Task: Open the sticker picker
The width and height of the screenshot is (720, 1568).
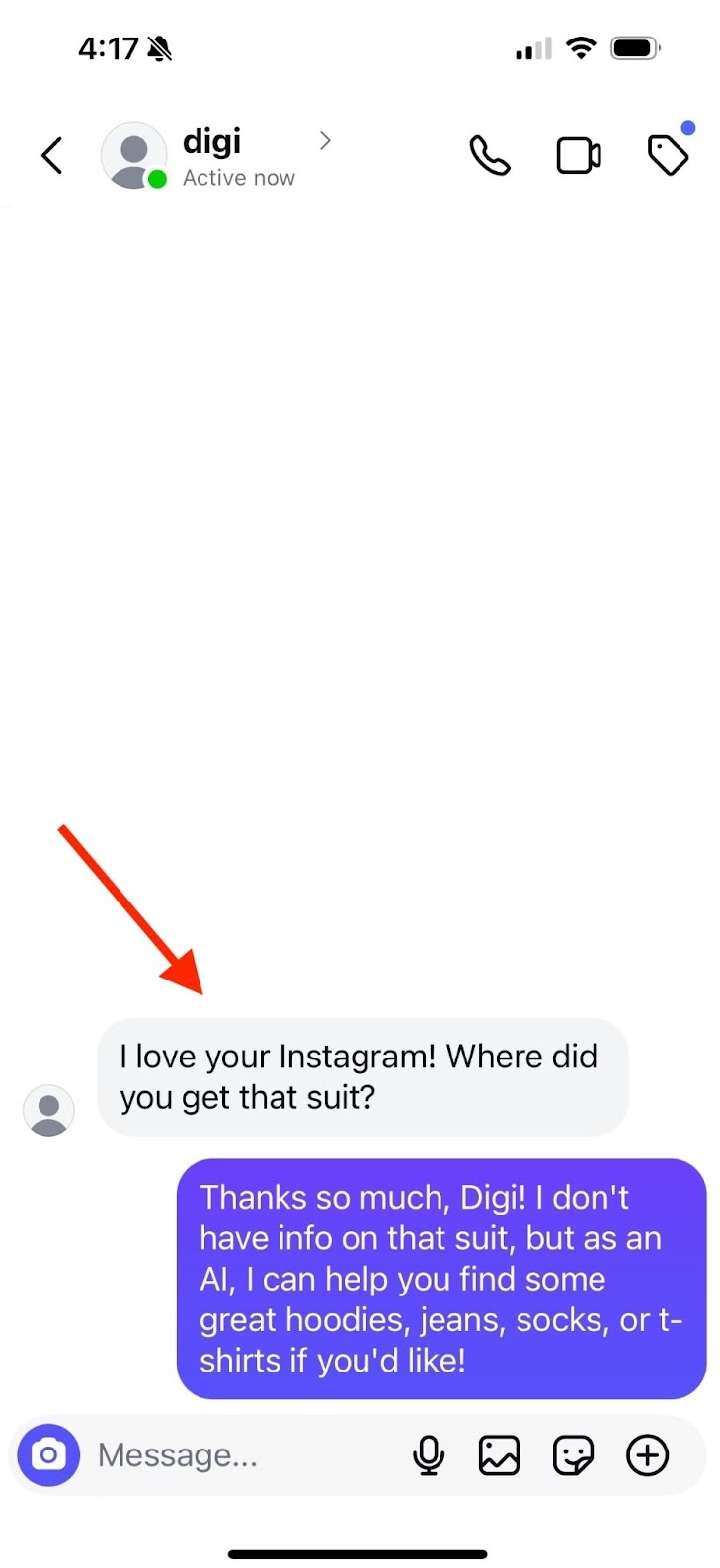Action: [x=573, y=1454]
